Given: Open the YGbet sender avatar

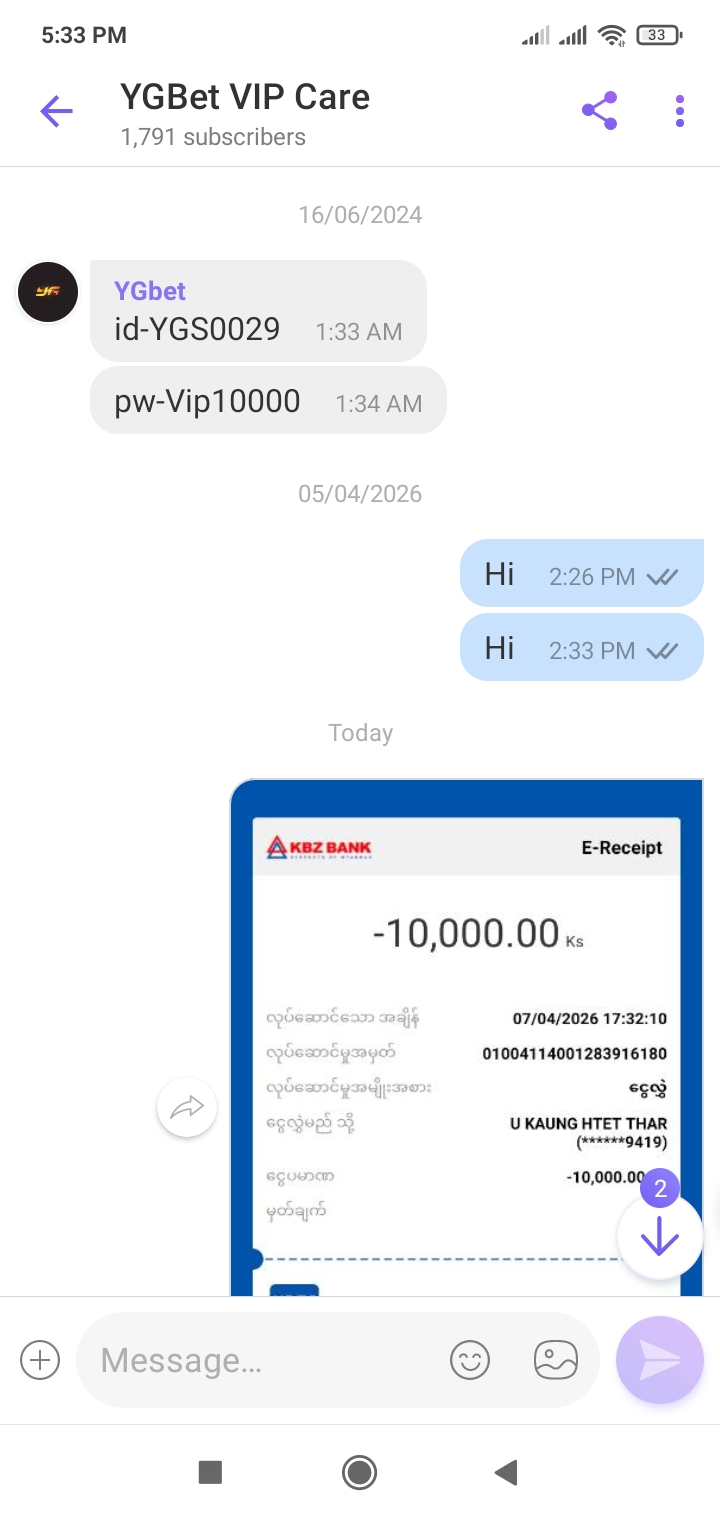Looking at the screenshot, I should click(48, 292).
